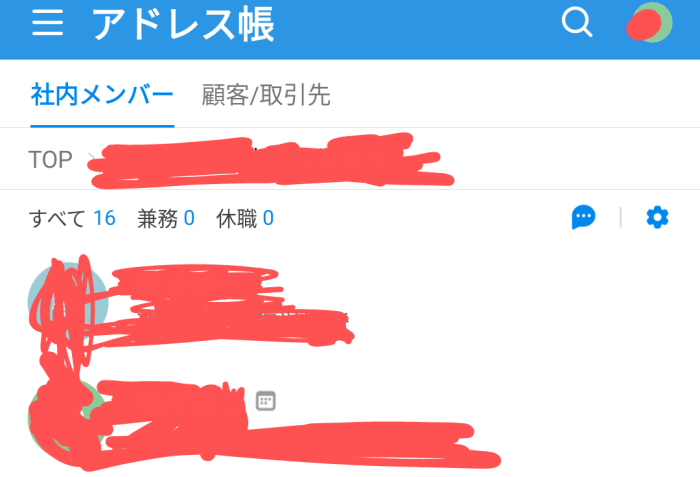Open the group chat bubble icon
The height and width of the screenshot is (477, 700).
(x=584, y=217)
